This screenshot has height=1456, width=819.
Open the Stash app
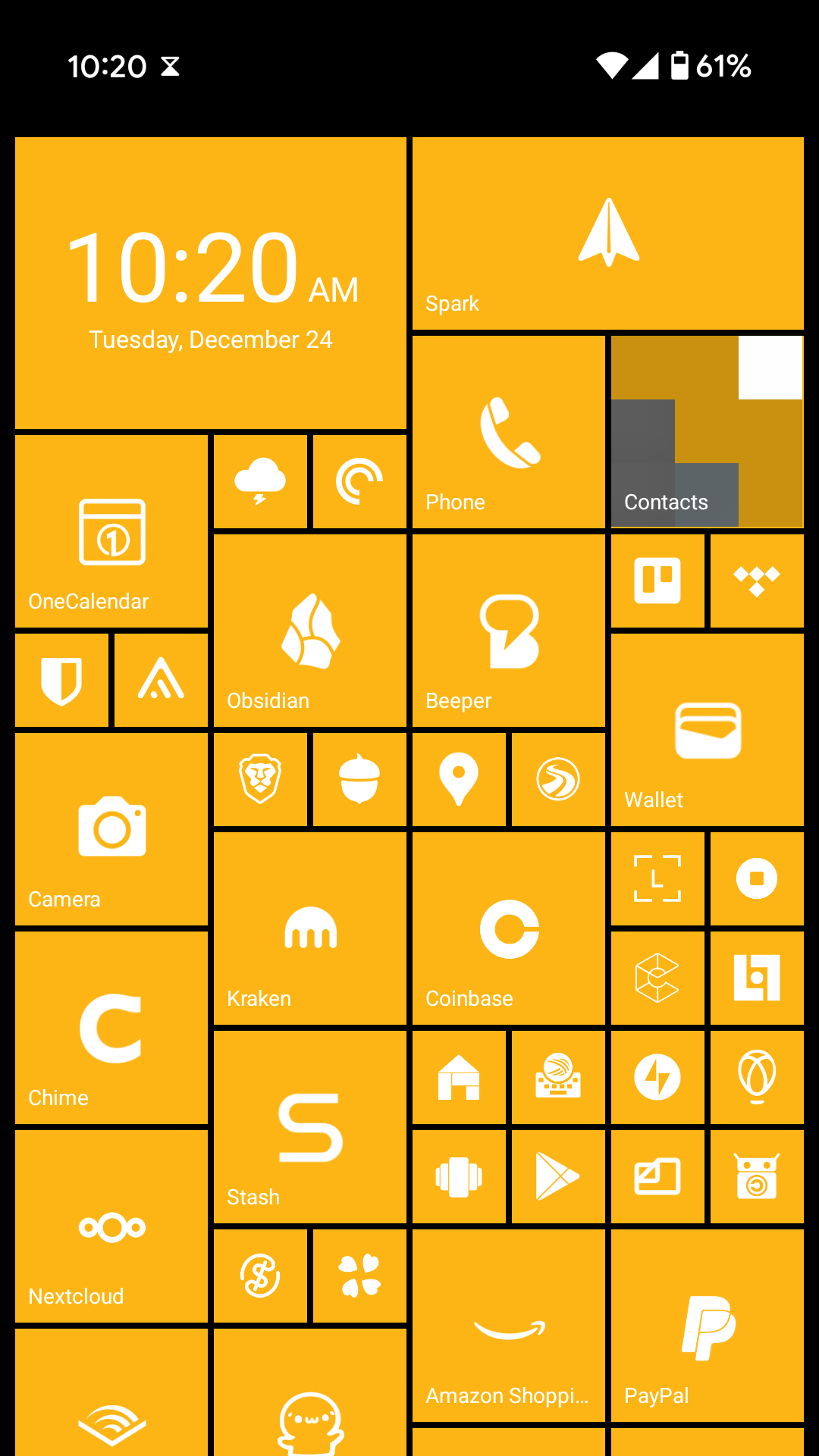click(x=310, y=1127)
